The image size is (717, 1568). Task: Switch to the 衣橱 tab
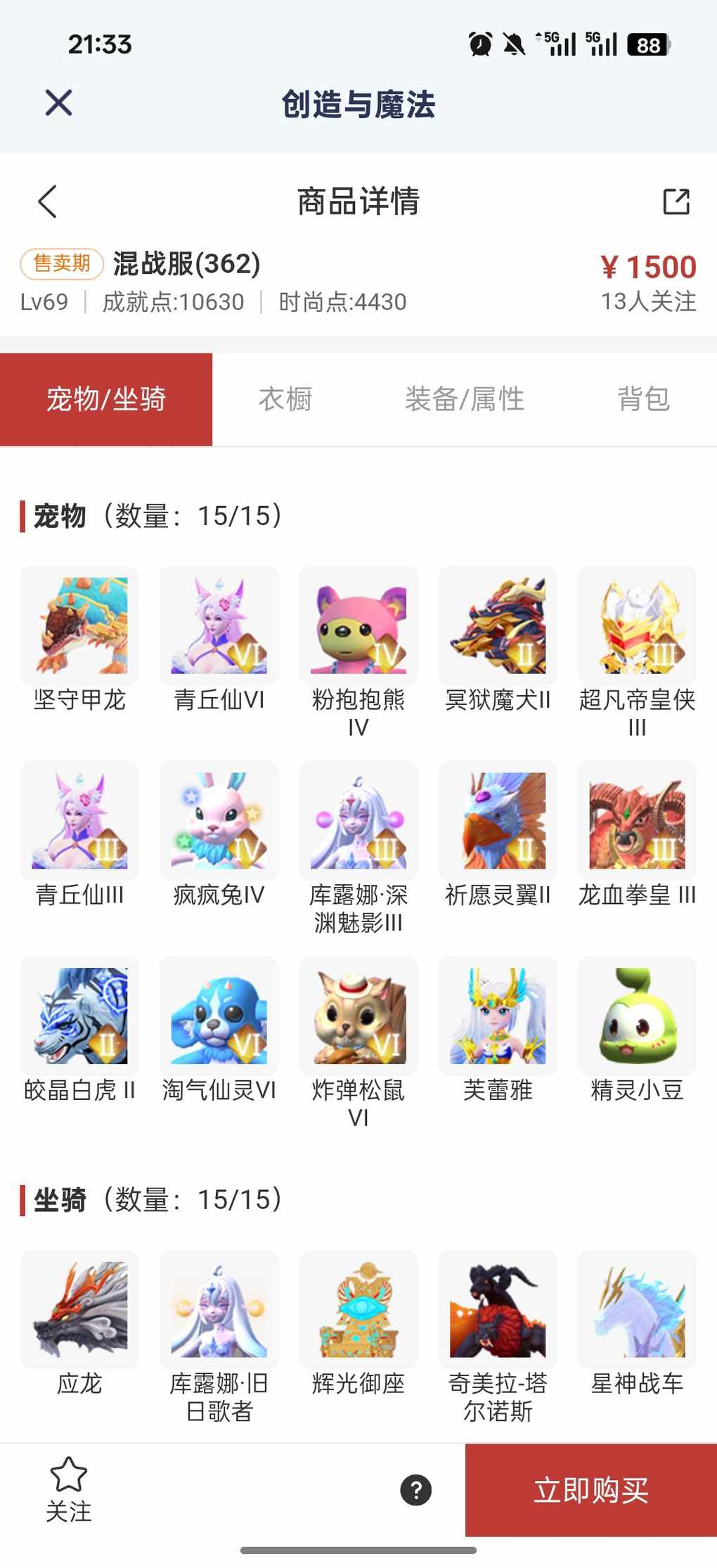[285, 399]
